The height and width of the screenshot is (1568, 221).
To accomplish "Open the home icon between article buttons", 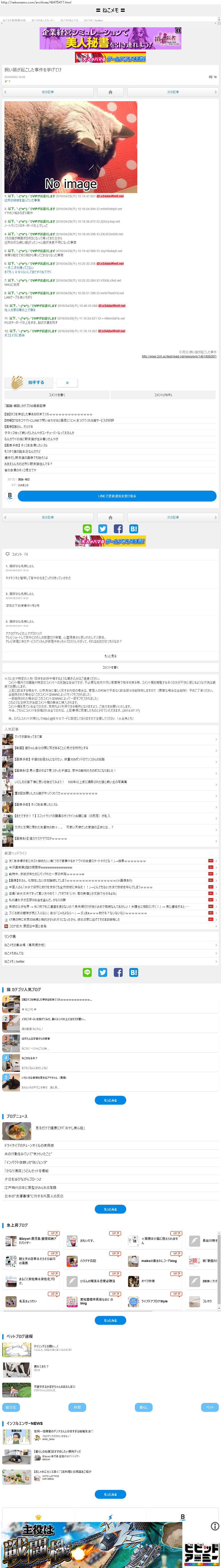I will tap(110, 92).
